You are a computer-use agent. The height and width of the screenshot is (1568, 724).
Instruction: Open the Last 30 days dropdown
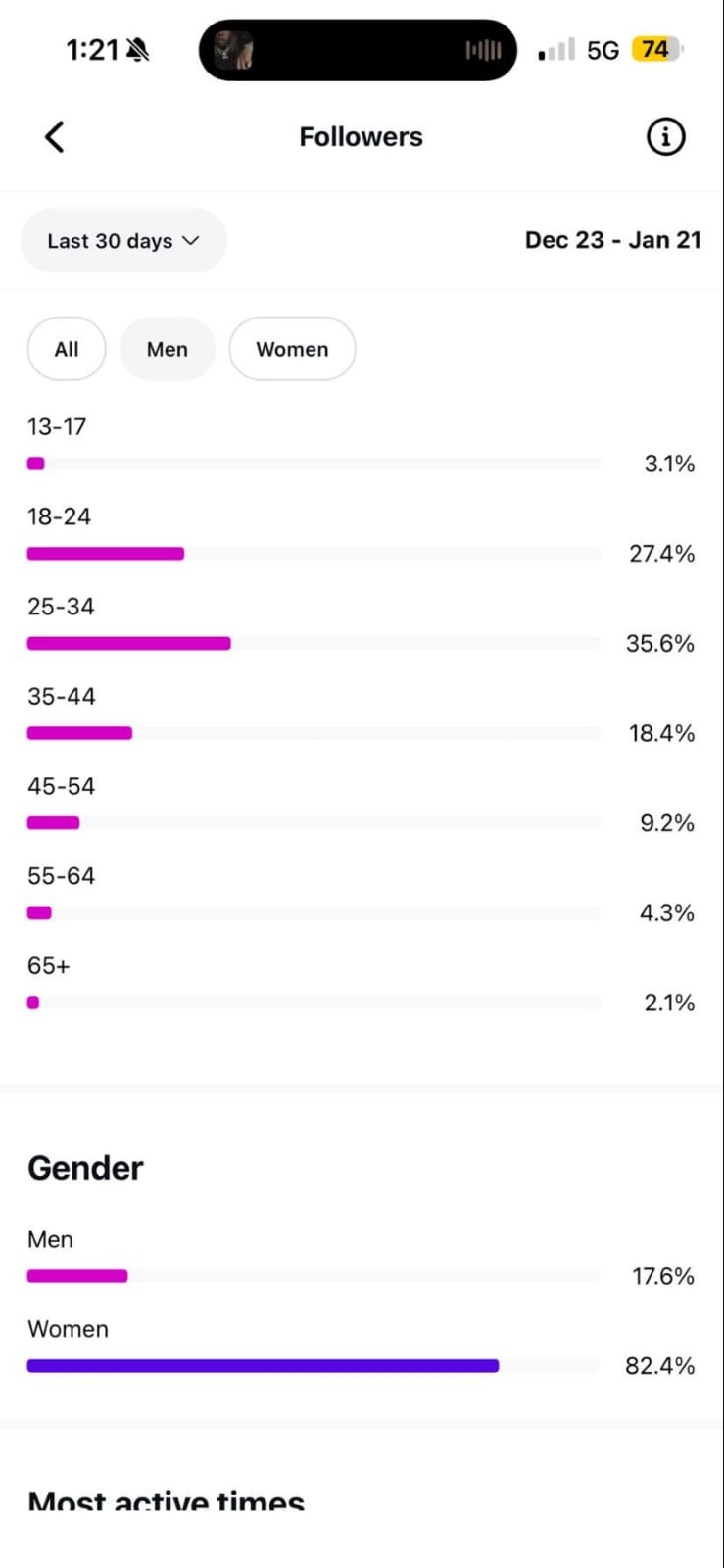click(123, 241)
